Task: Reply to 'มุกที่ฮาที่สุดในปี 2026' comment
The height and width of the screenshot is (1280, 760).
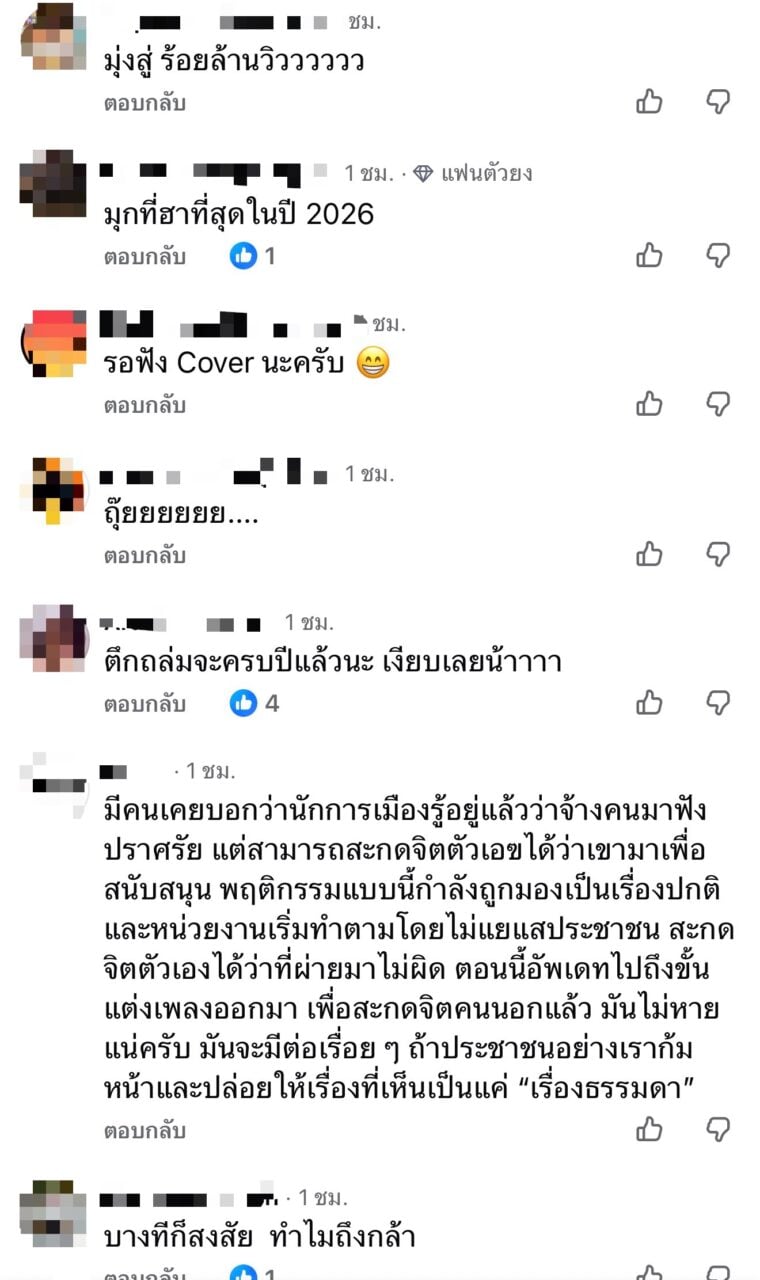Action: tap(145, 257)
